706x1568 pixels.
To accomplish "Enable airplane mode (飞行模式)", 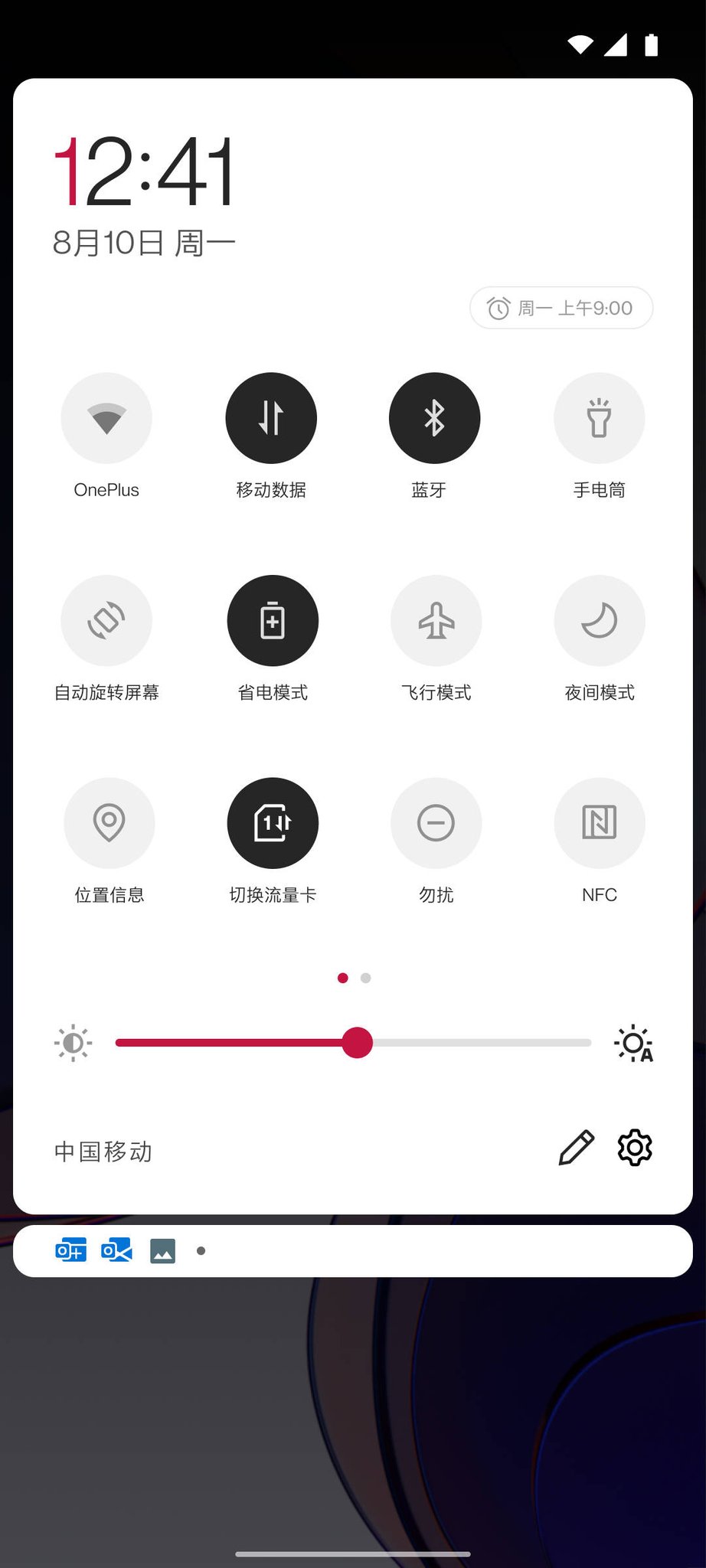I will [436, 620].
